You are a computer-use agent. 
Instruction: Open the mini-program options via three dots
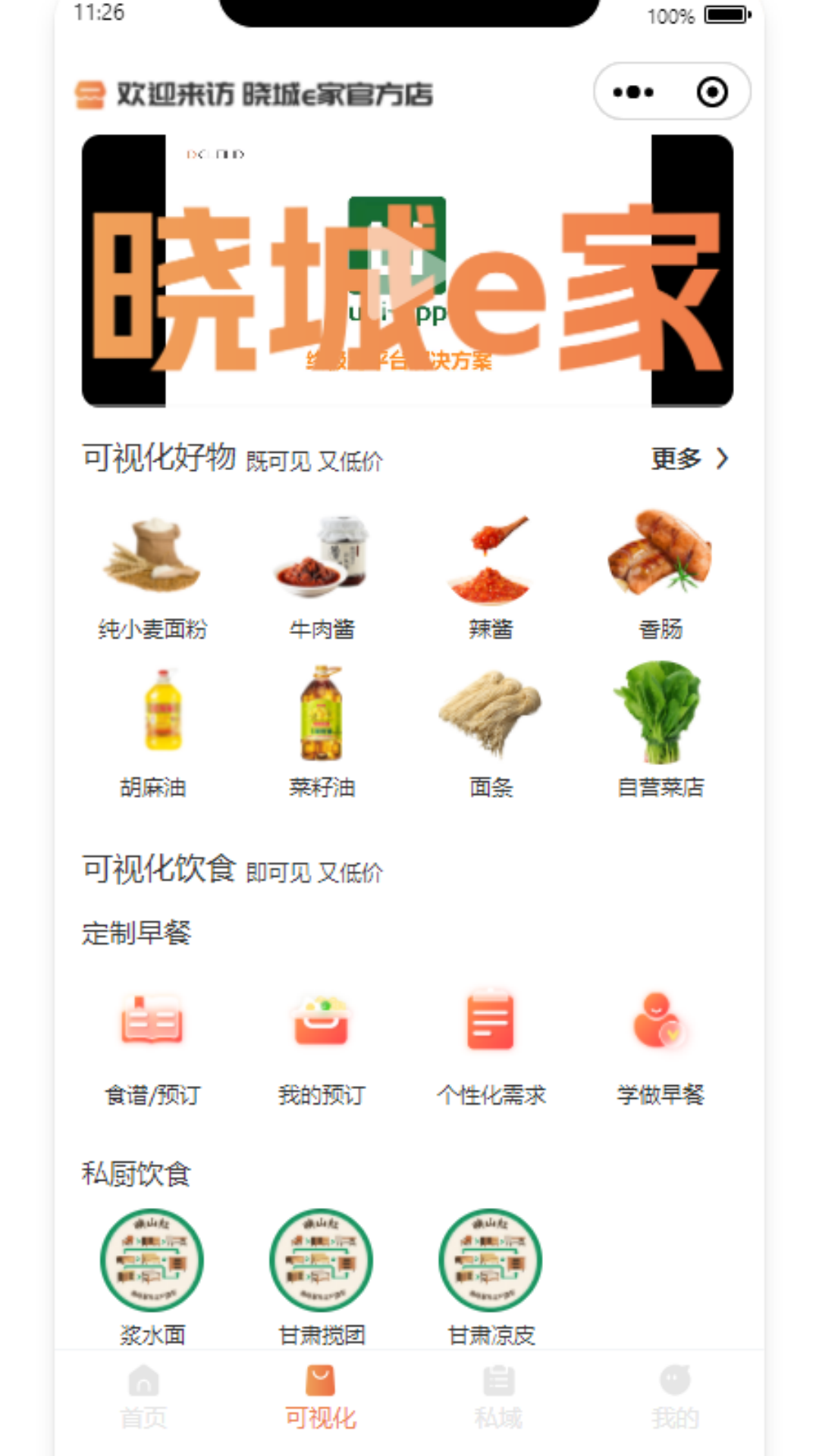point(634,91)
